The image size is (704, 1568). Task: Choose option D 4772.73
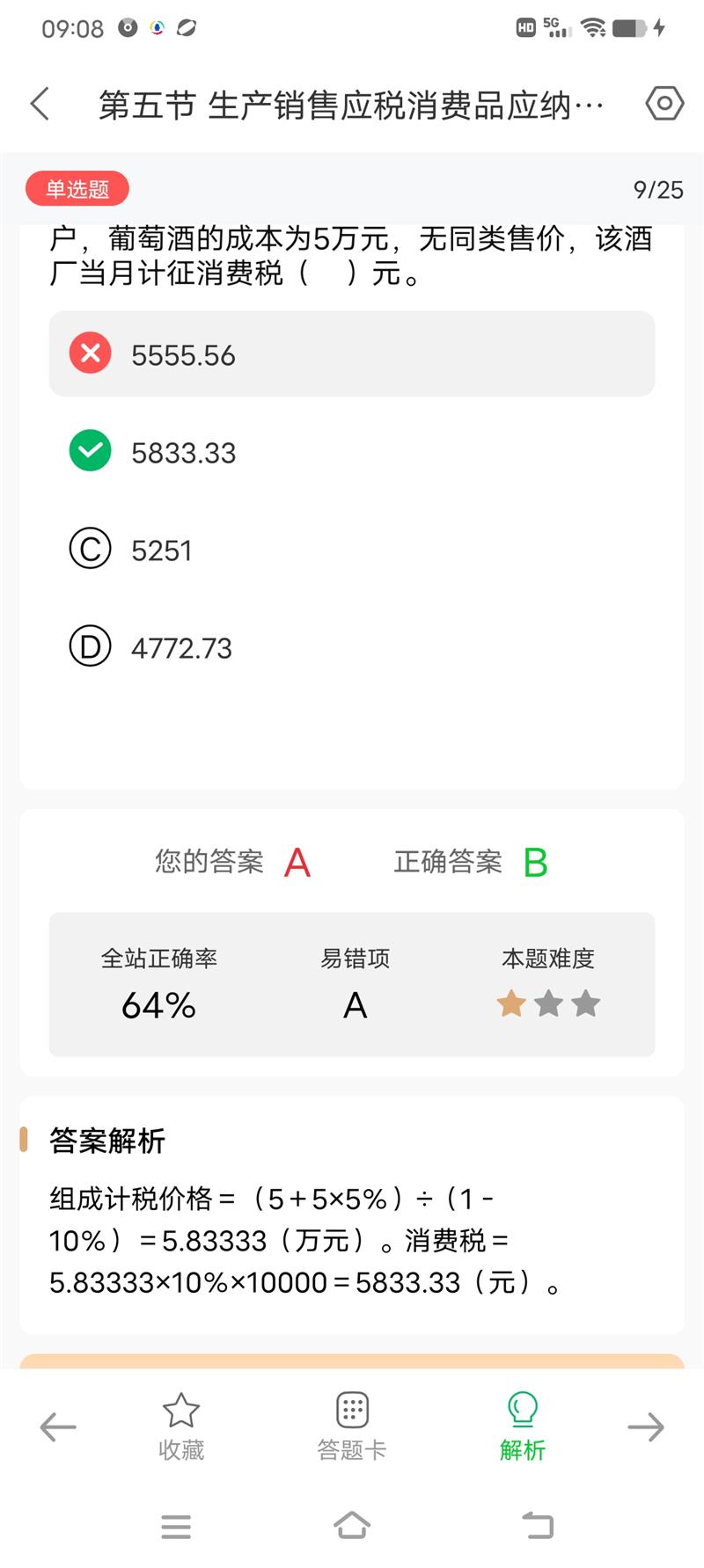352,647
